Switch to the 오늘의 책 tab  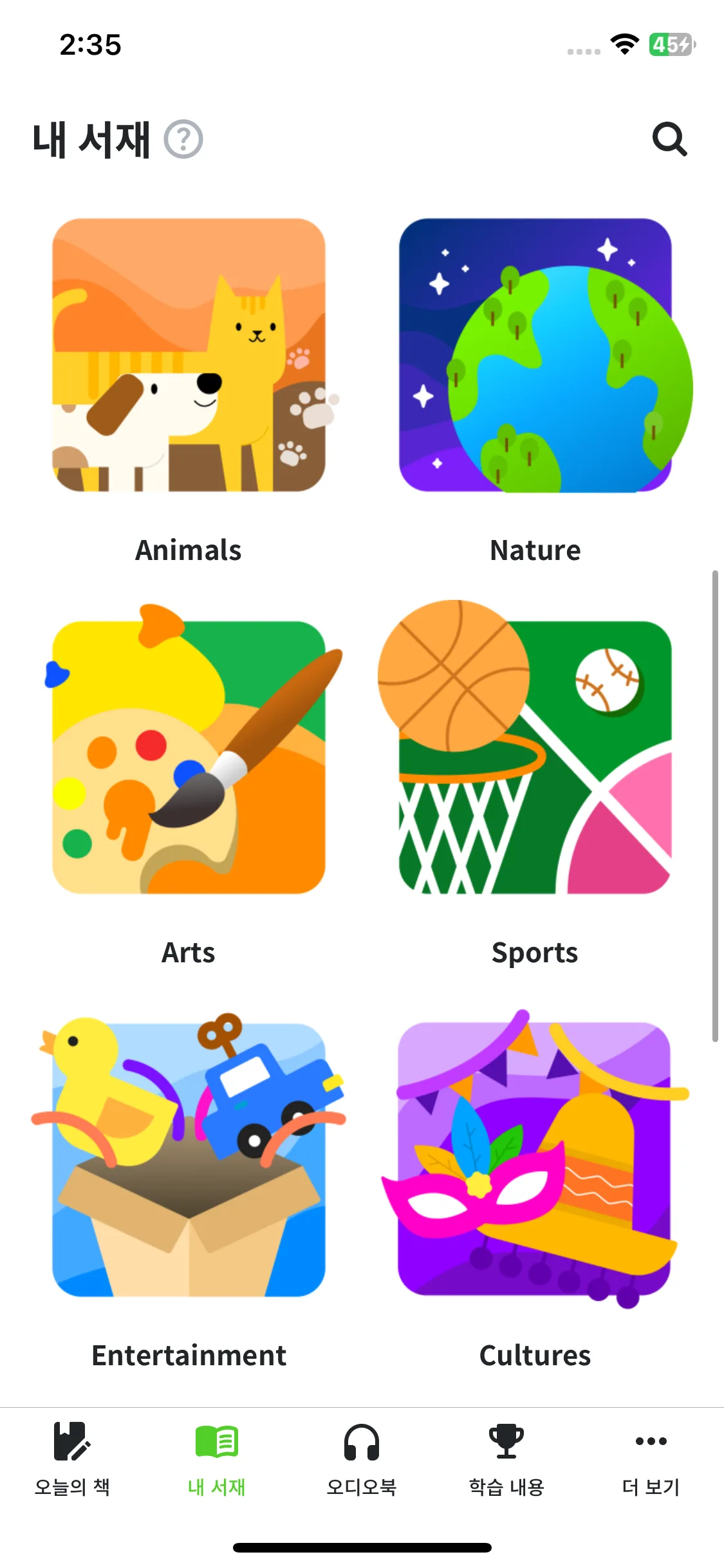72,1459
